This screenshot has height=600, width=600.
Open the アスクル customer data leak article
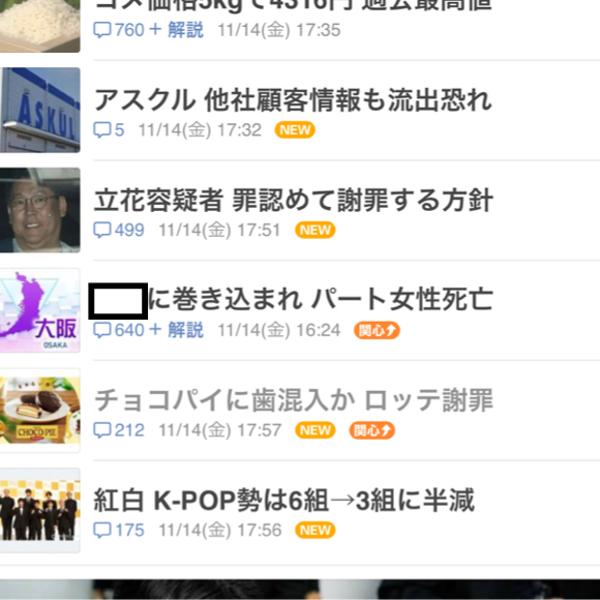point(292,100)
